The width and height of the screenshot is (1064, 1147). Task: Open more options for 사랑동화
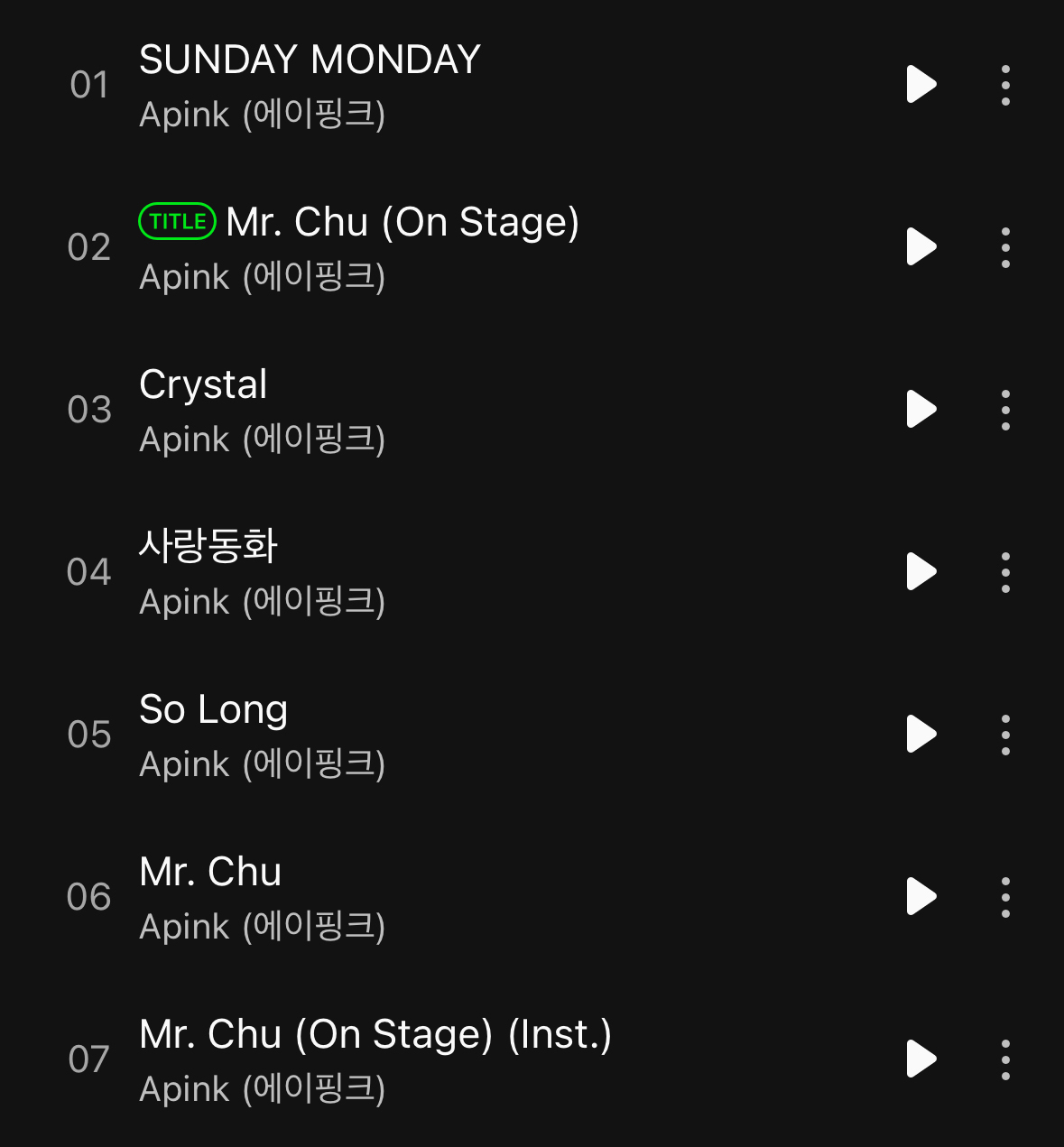1005,572
